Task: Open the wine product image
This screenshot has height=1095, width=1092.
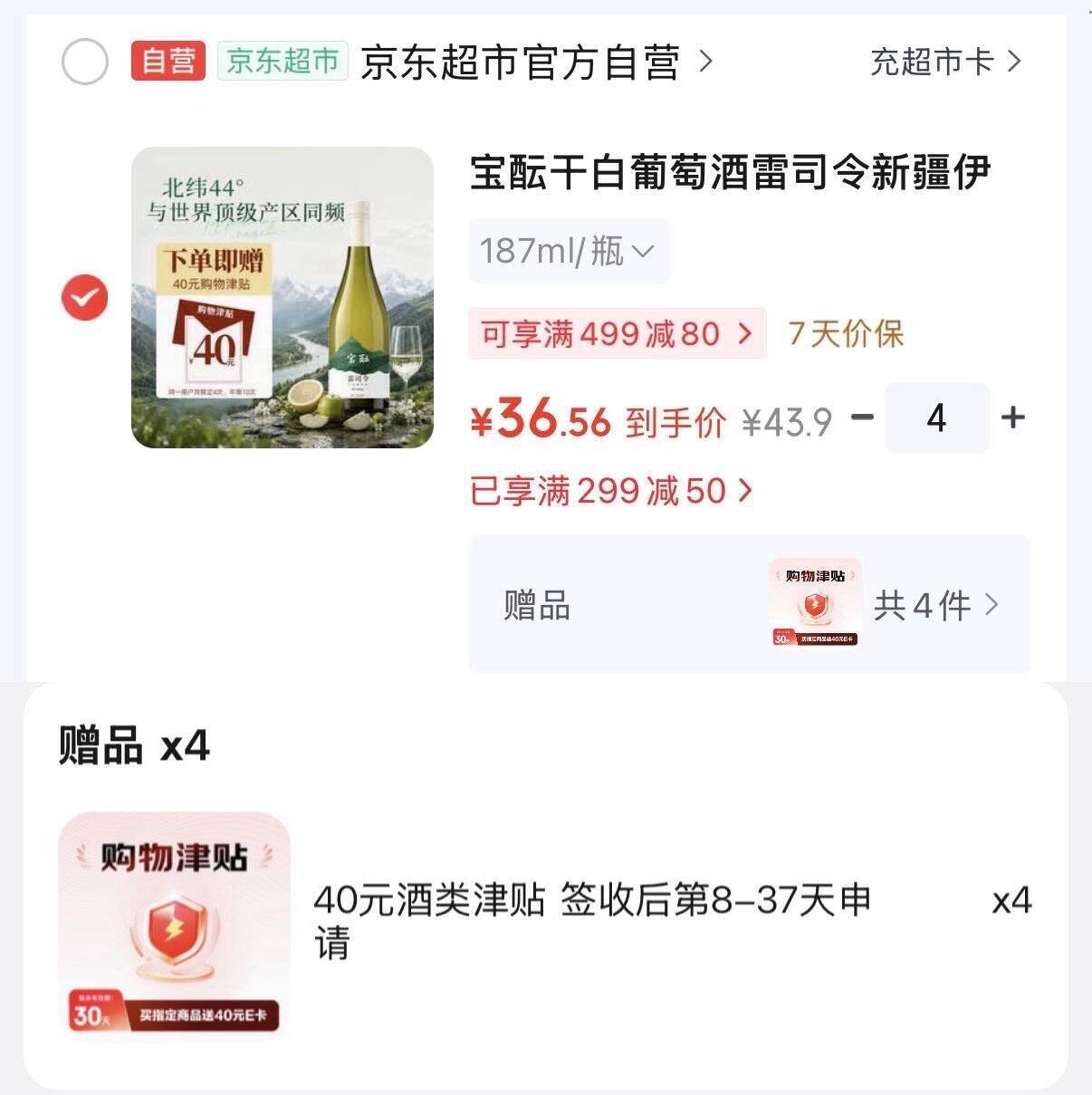Action: tap(283, 297)
